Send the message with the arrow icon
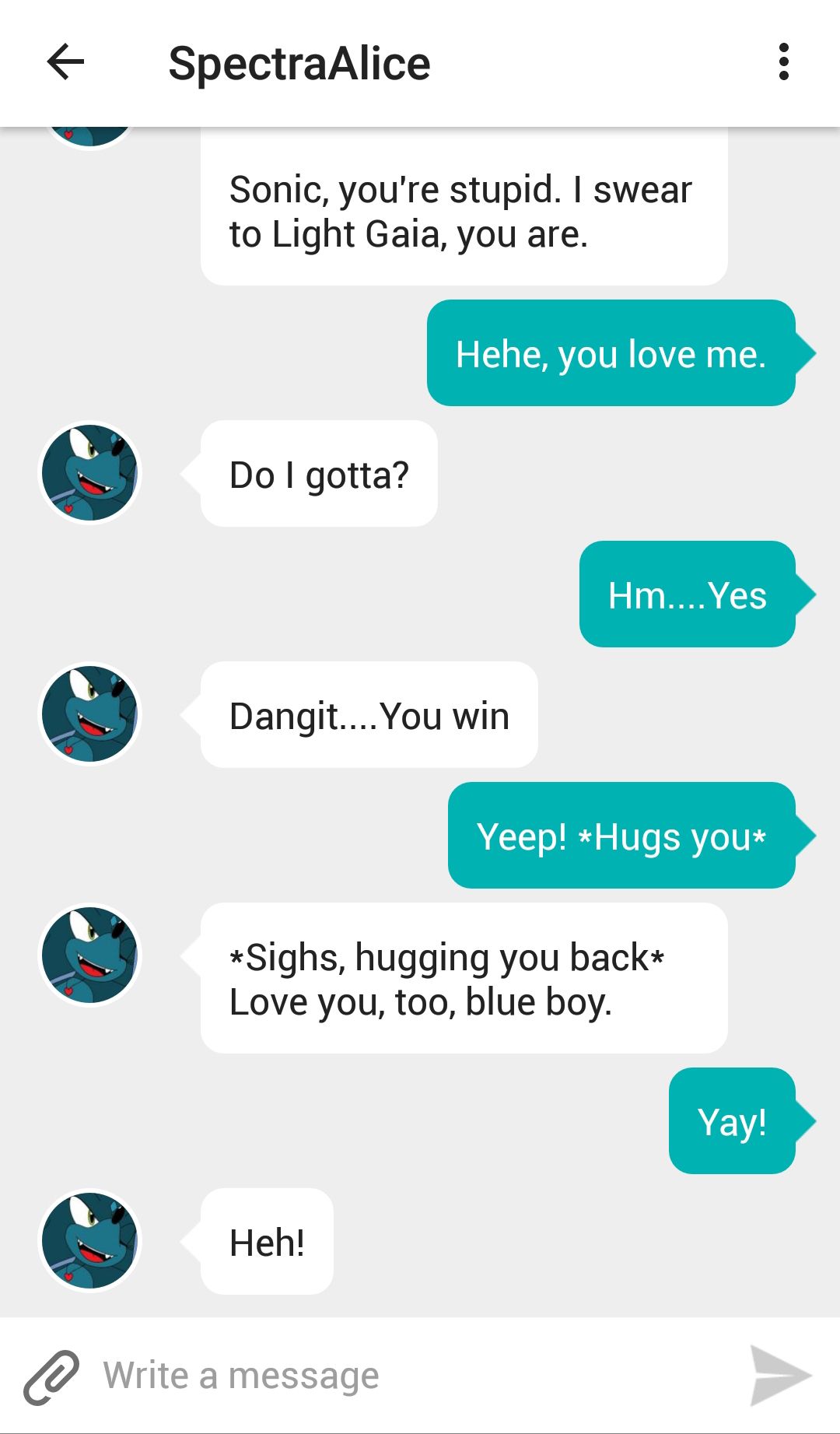Viewport: 840px width, 1434px height. pos(780,1376)
